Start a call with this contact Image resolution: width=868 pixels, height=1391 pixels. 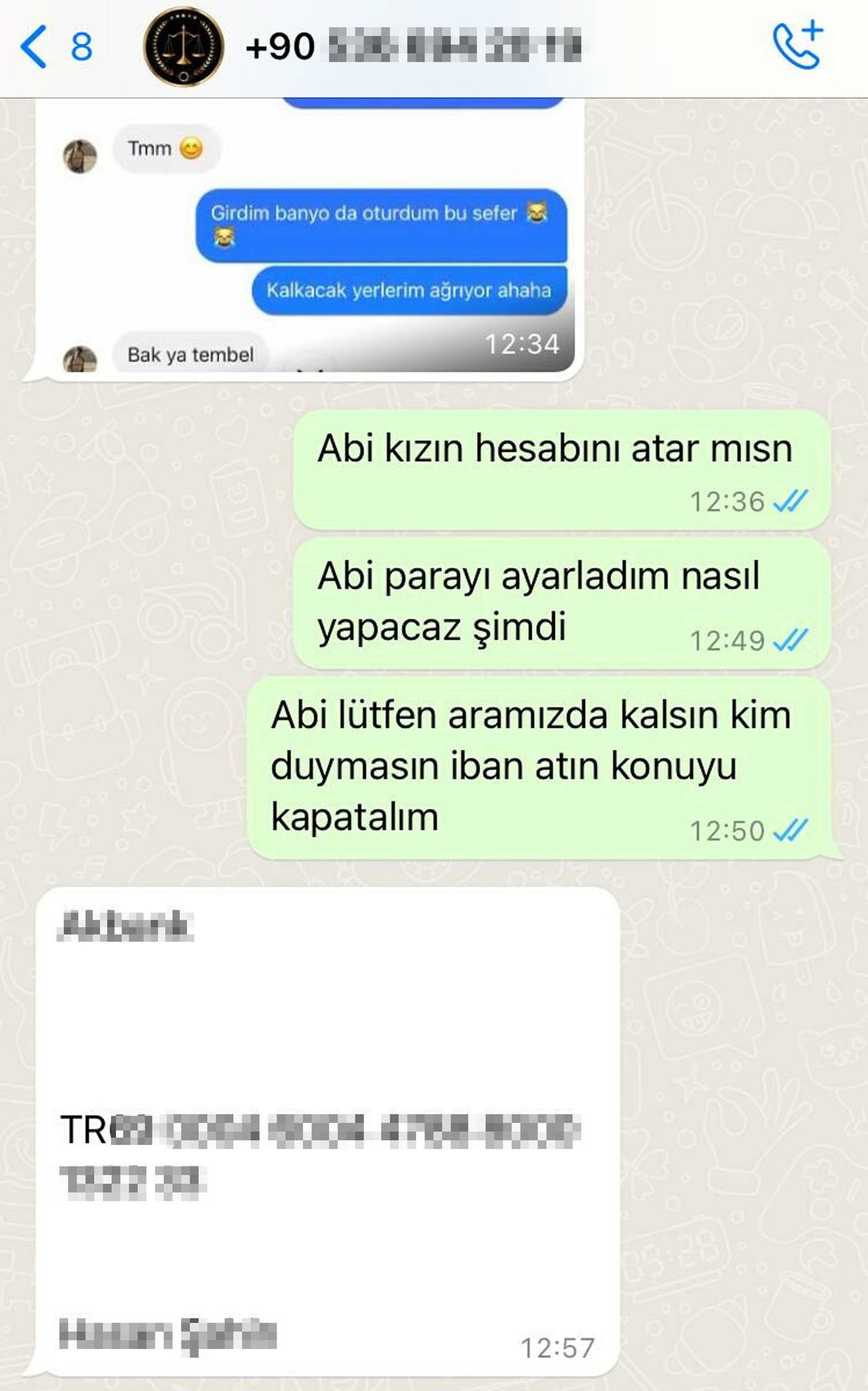coord(797,45)
